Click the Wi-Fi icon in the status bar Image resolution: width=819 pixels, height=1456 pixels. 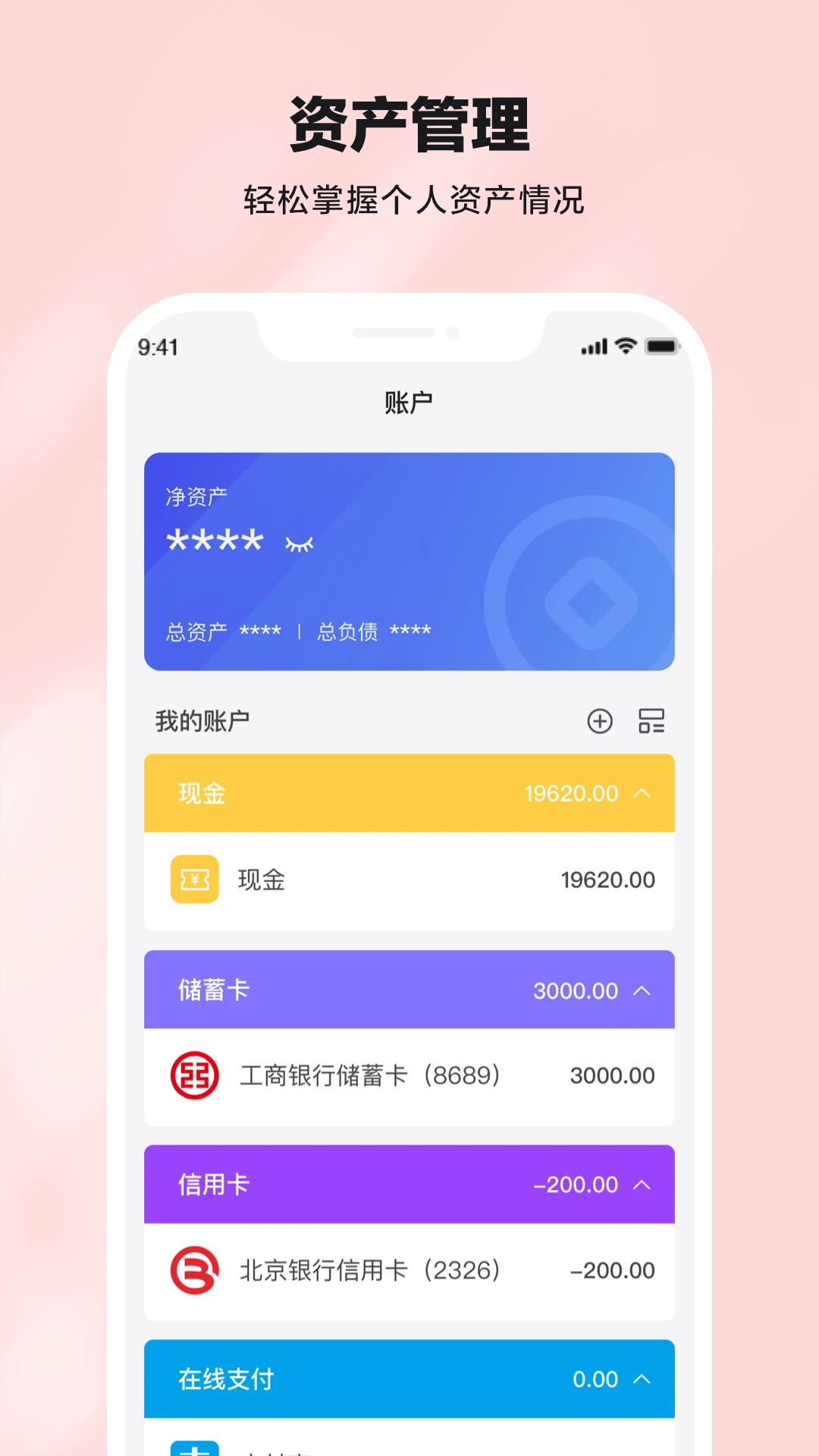coord(624,347)
